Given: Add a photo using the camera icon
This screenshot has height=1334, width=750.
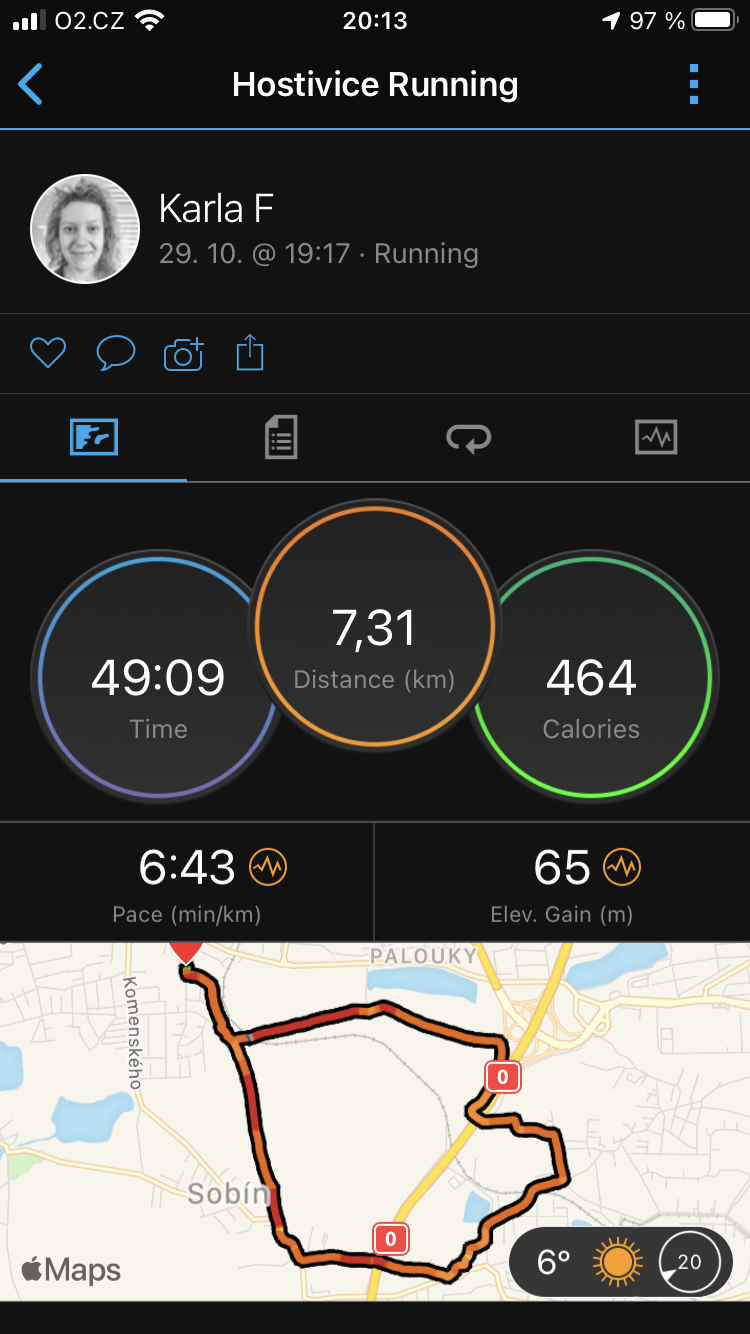Looking at the screenshot, I should (183, 354).
